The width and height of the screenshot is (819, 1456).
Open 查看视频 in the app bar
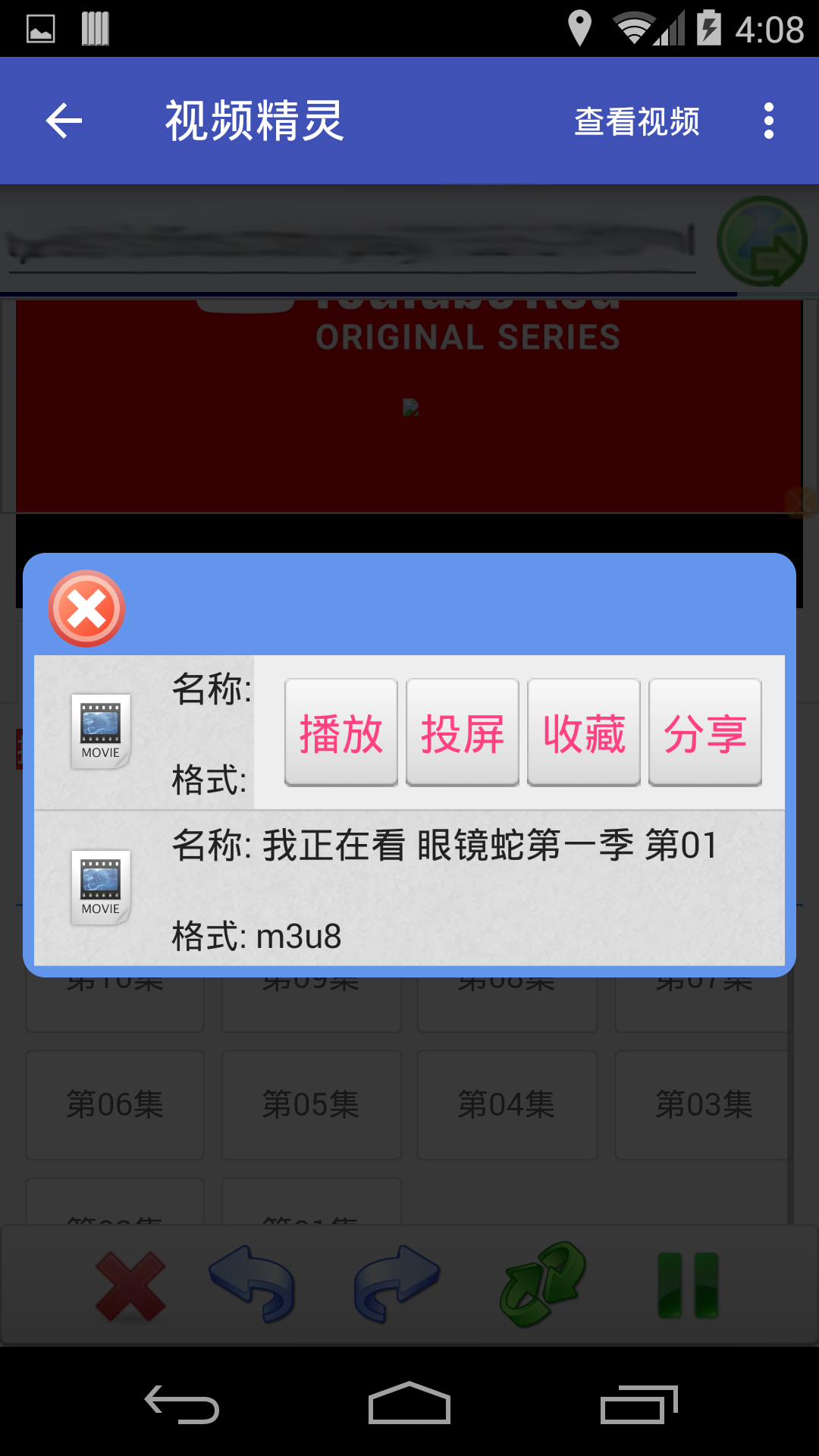[637, 121]
